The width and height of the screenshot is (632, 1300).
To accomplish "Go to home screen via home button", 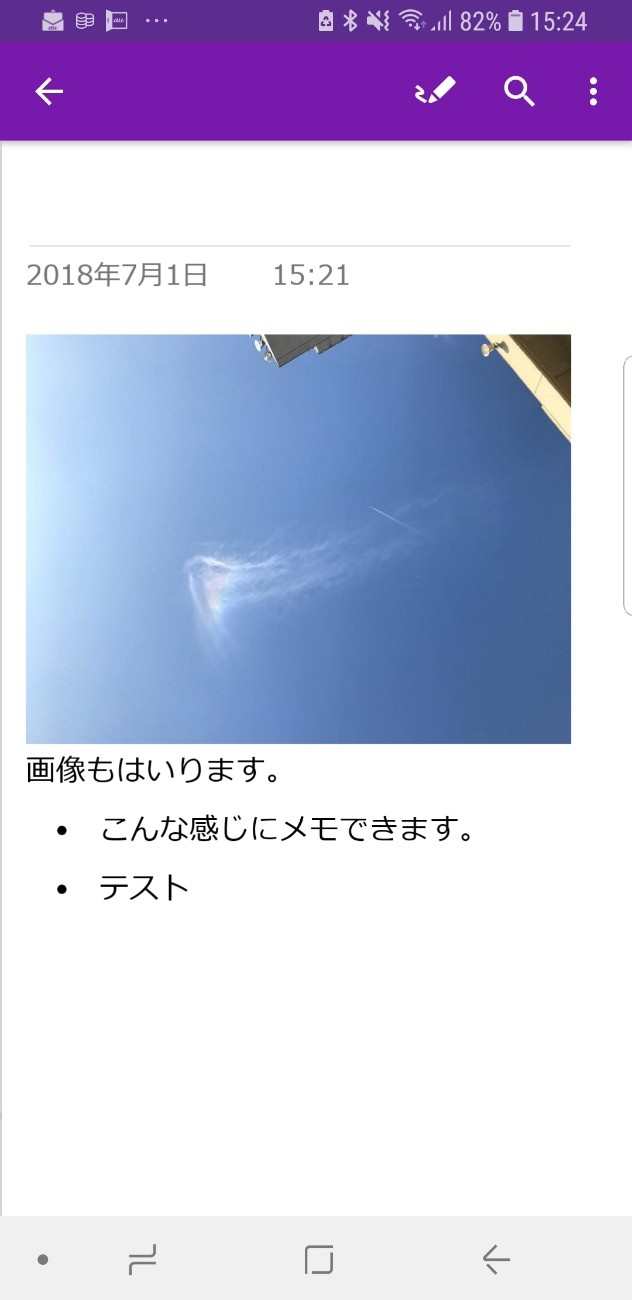I will coord(318,1259).
